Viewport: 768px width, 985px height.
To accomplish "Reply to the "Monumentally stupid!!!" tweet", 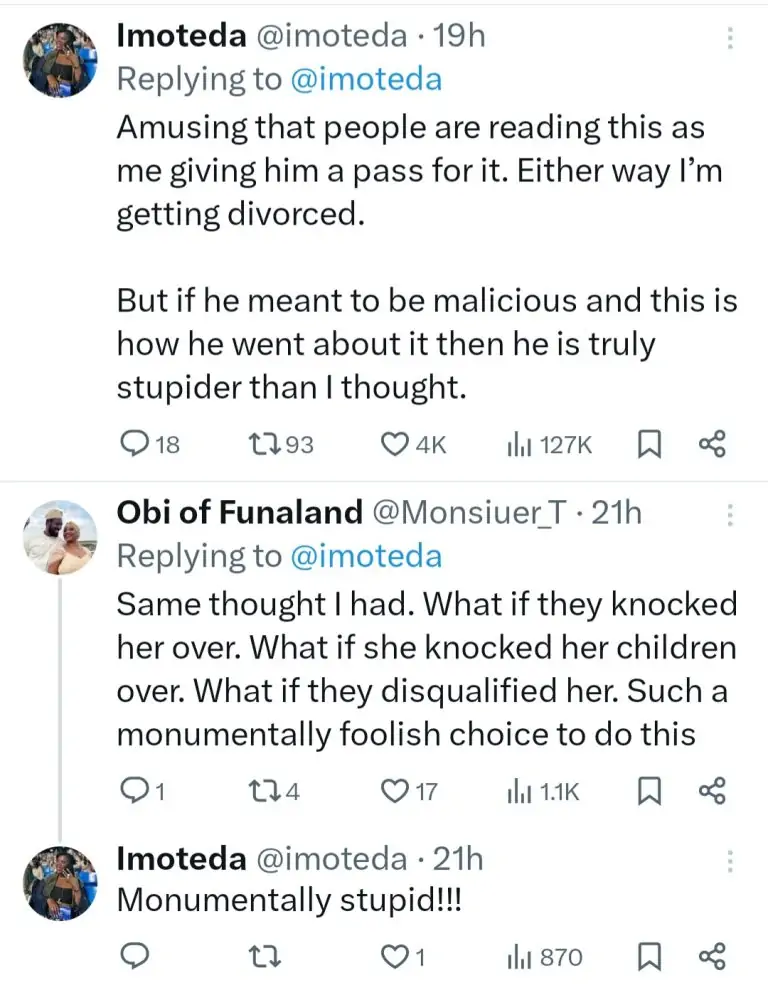I will pos(134,957).
